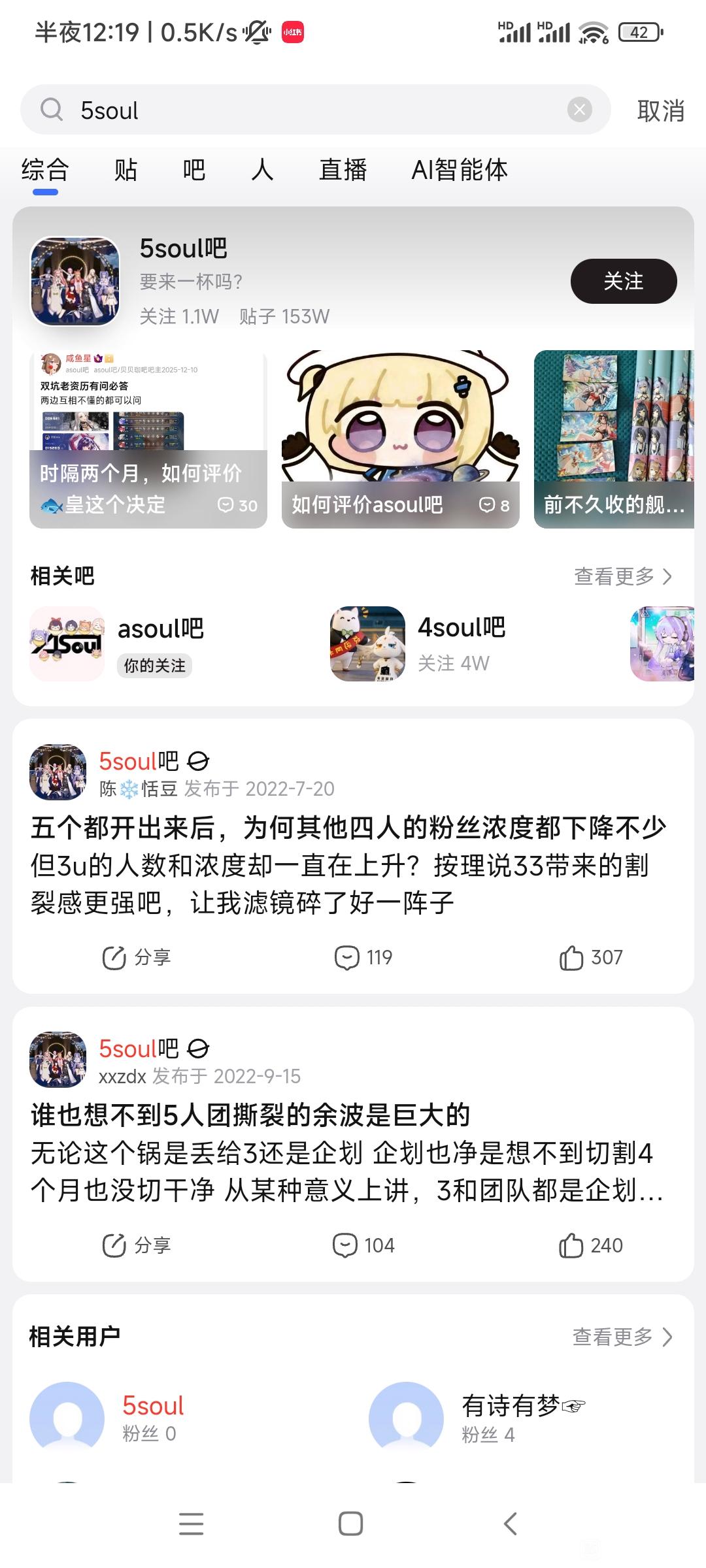Follow 5soul吧 with the 关注 button

[623, 281]
